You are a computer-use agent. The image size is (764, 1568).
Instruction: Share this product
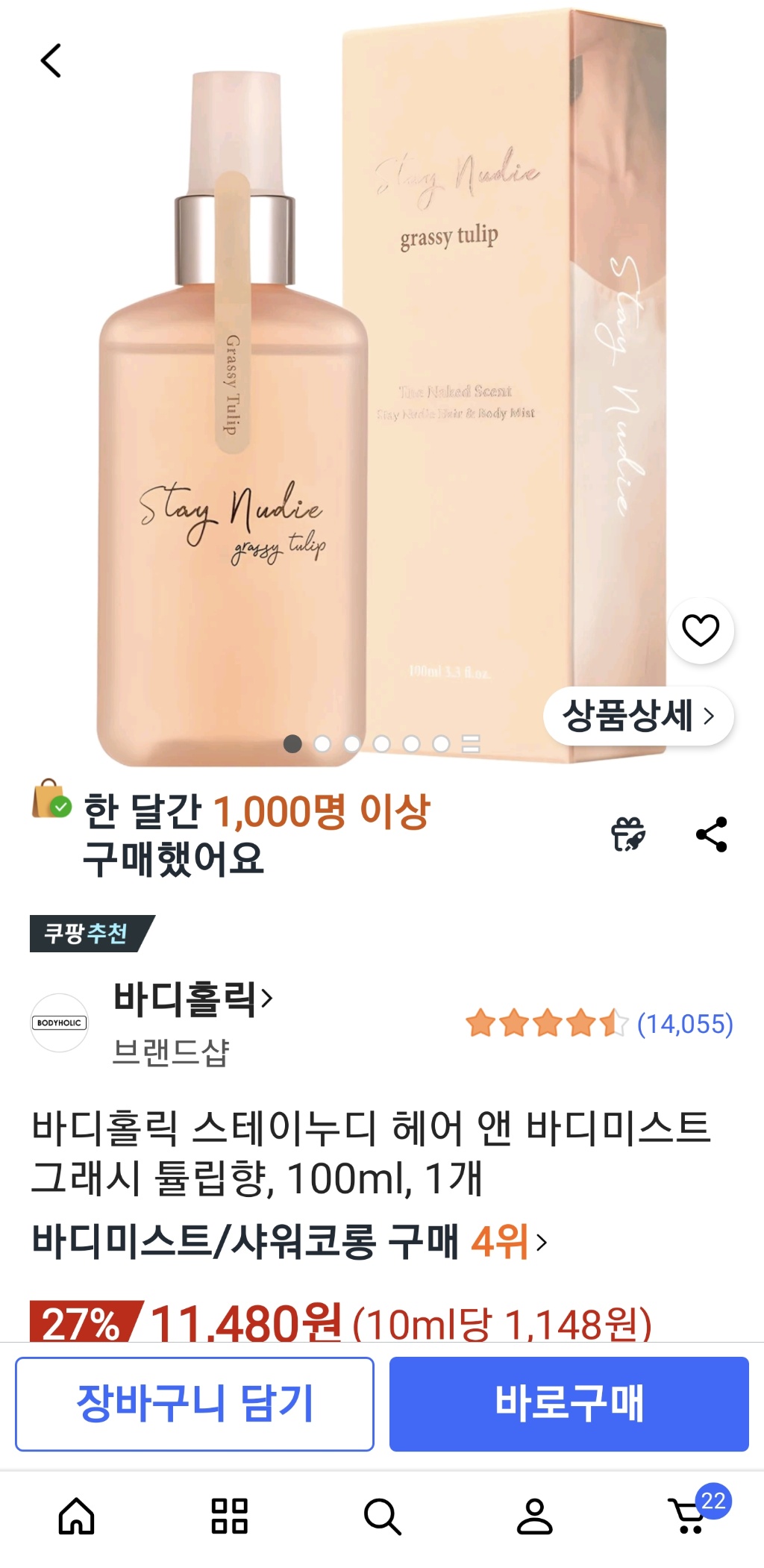pyautogui.click(x=711, y=834)
